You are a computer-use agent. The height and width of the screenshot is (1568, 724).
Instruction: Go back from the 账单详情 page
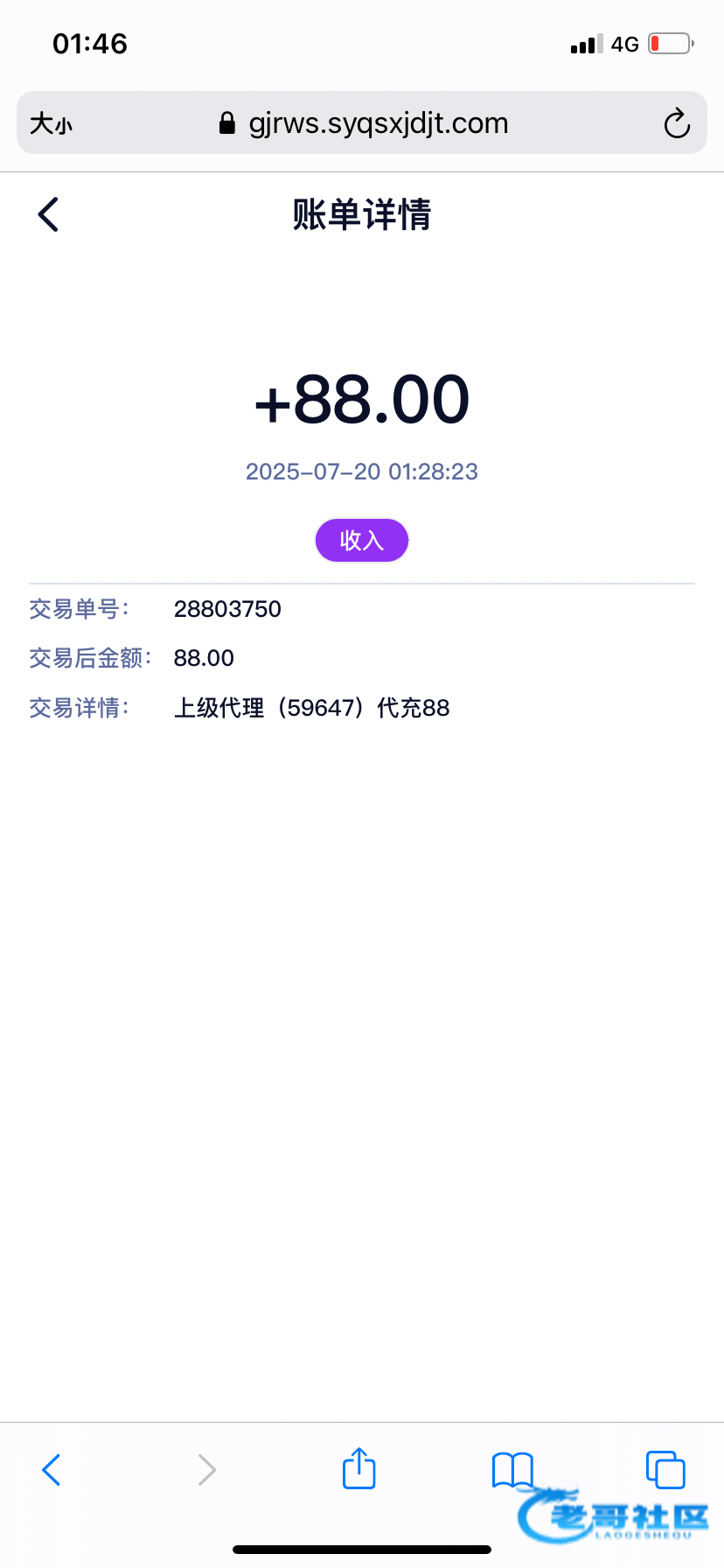[48, 214]
